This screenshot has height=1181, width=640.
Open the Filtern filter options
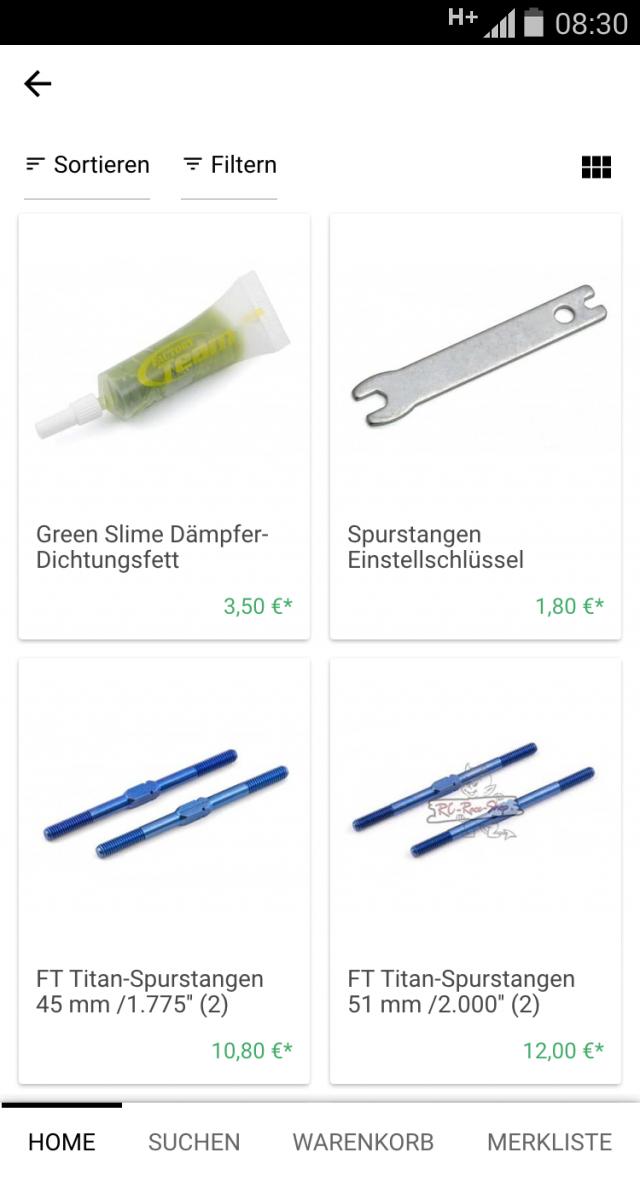pos(229,165)
